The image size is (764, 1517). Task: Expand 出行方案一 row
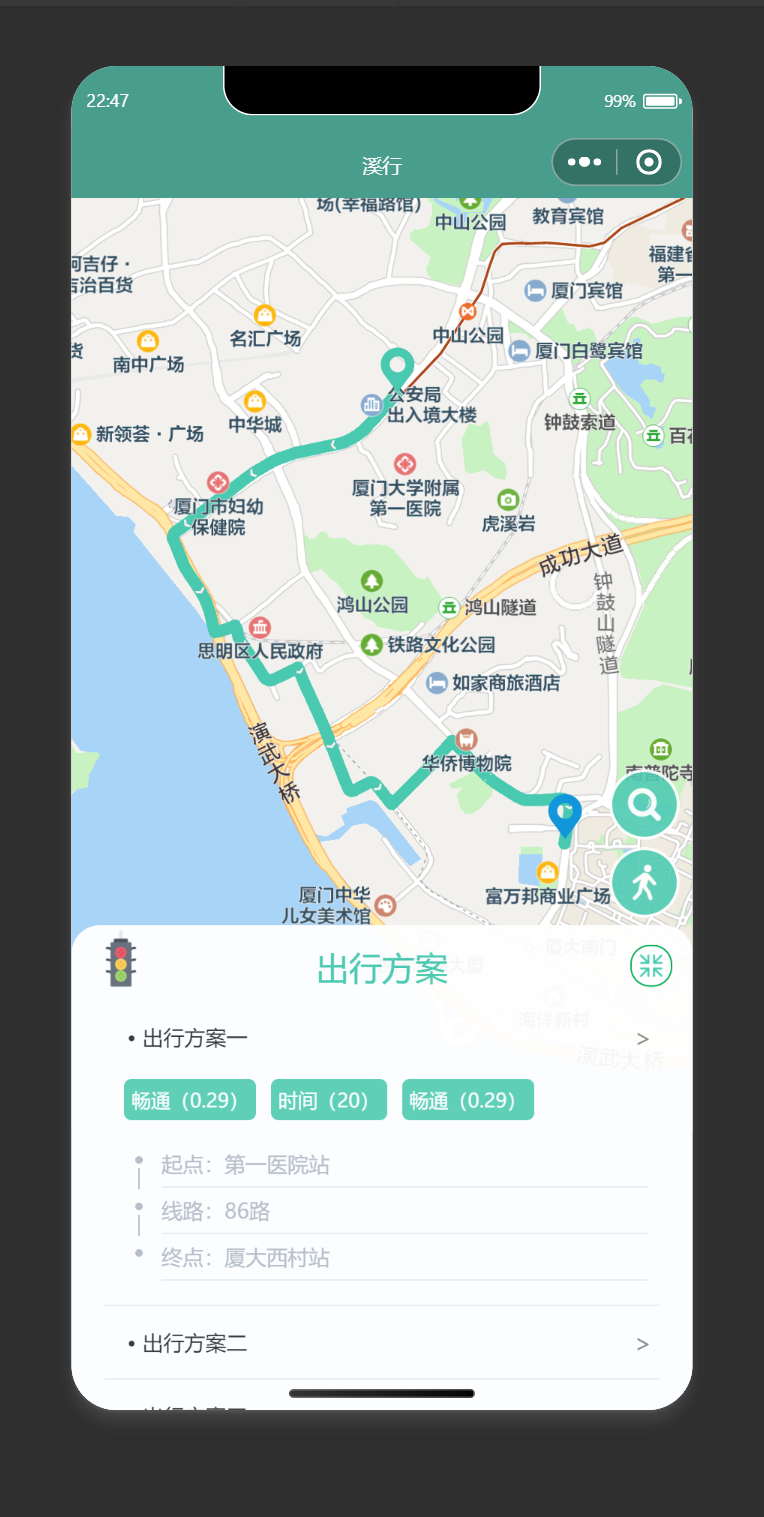[x=382, y=1038]
